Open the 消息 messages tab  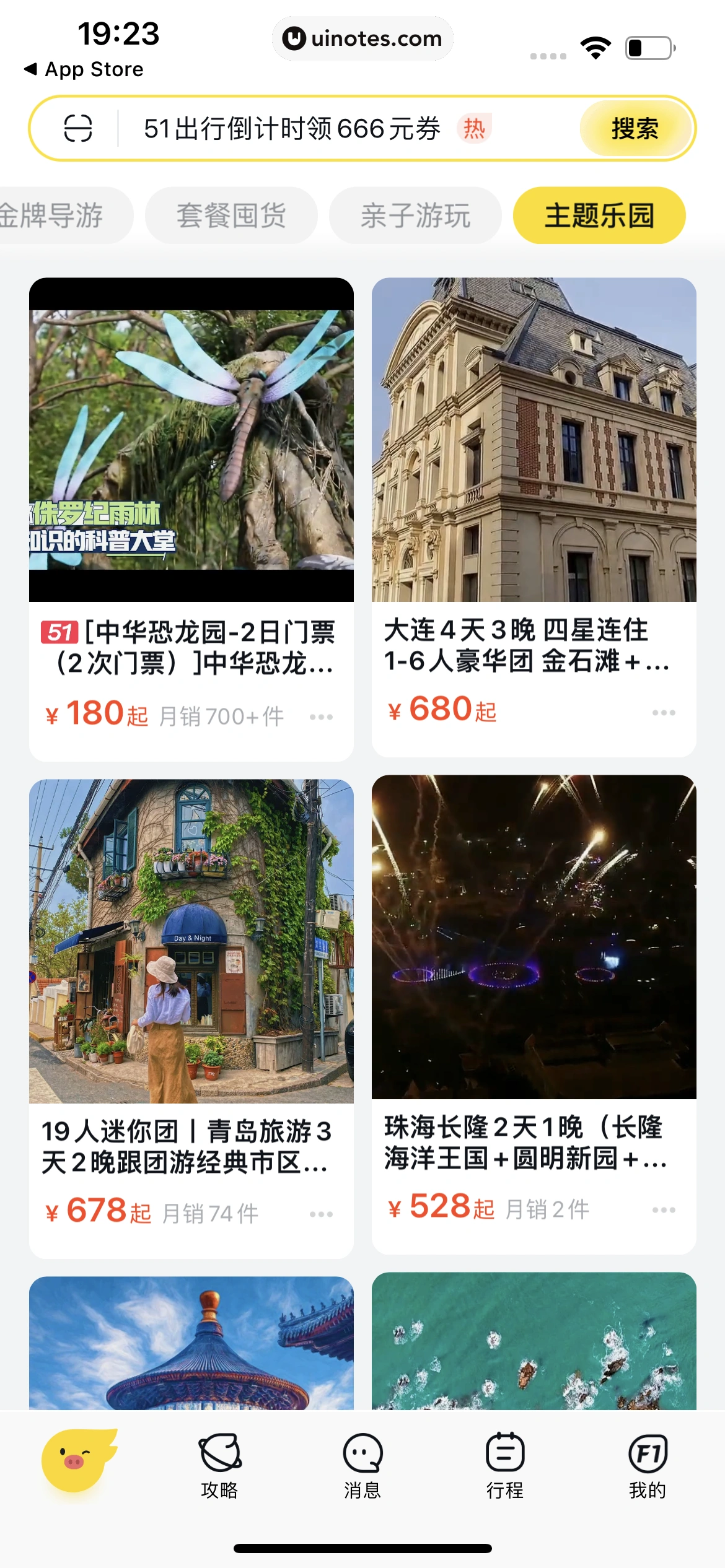coord(362,1466)
